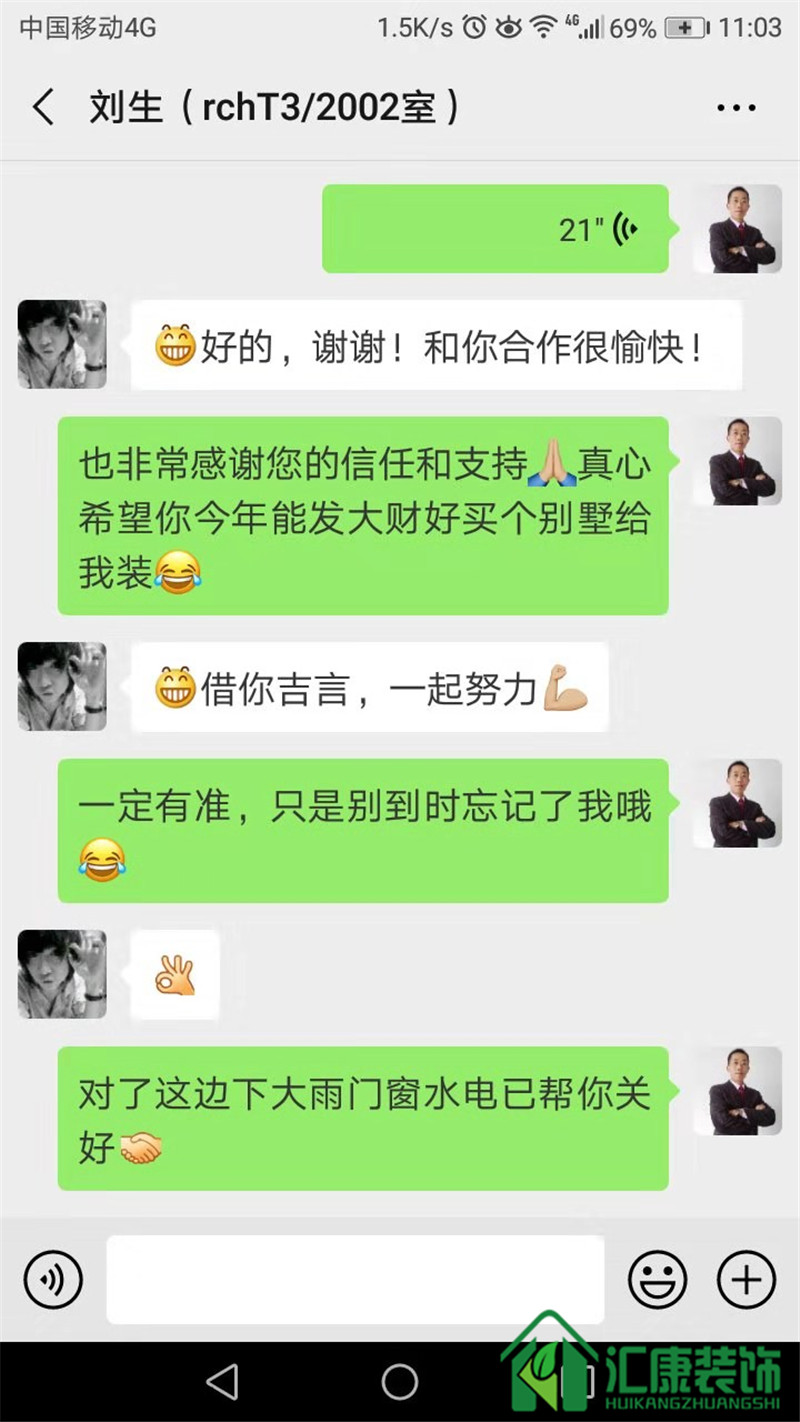Go to home via navigation bar
Image resolution: width=800 pixels, height=1422 pixels.
400,1382
